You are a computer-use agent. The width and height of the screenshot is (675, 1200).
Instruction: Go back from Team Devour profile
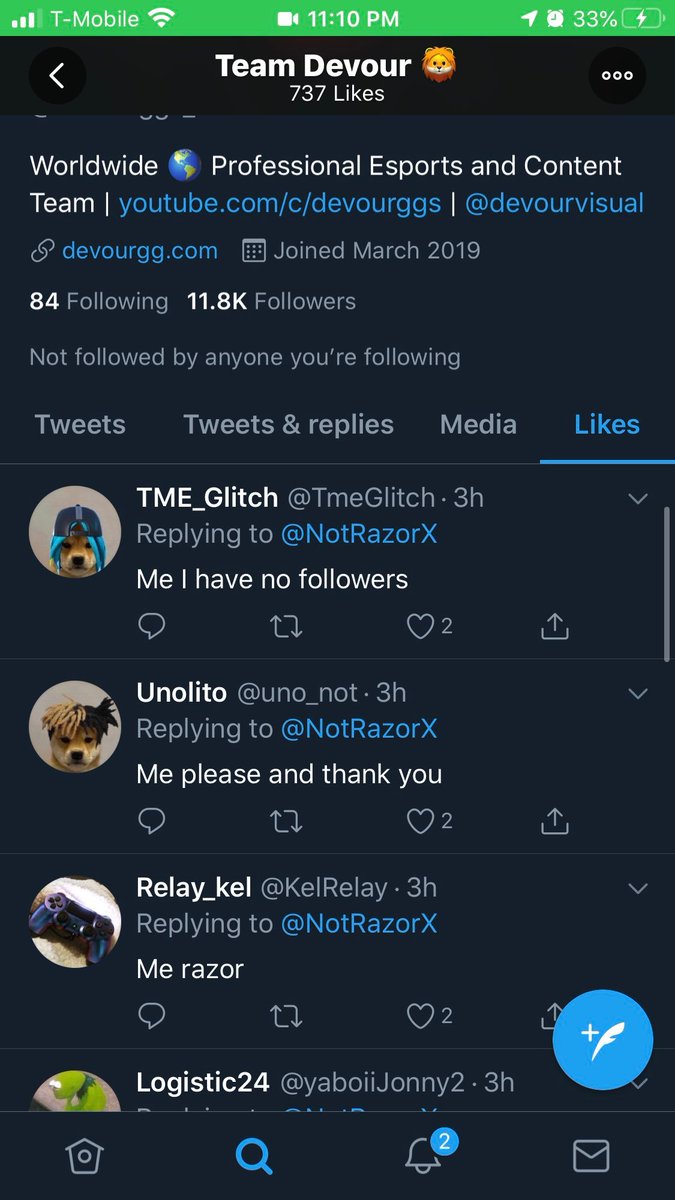[x=57, y=76]
